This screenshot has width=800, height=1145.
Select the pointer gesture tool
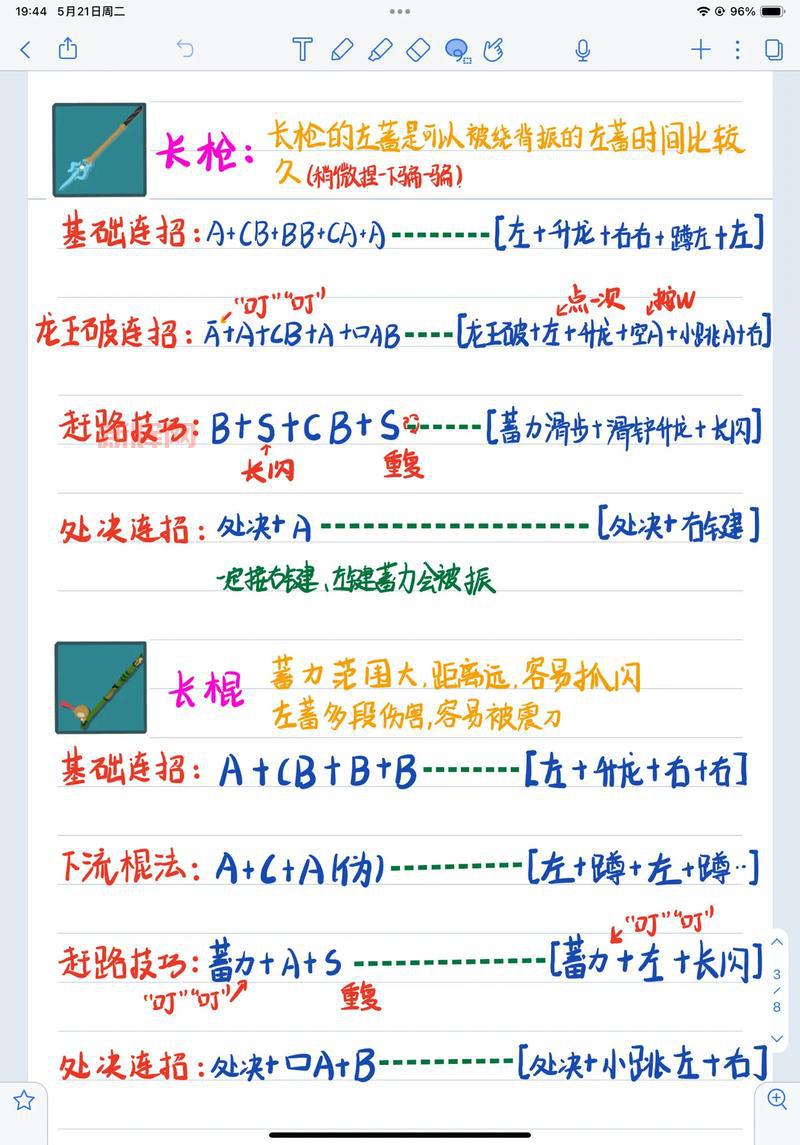tap(492, 49)
